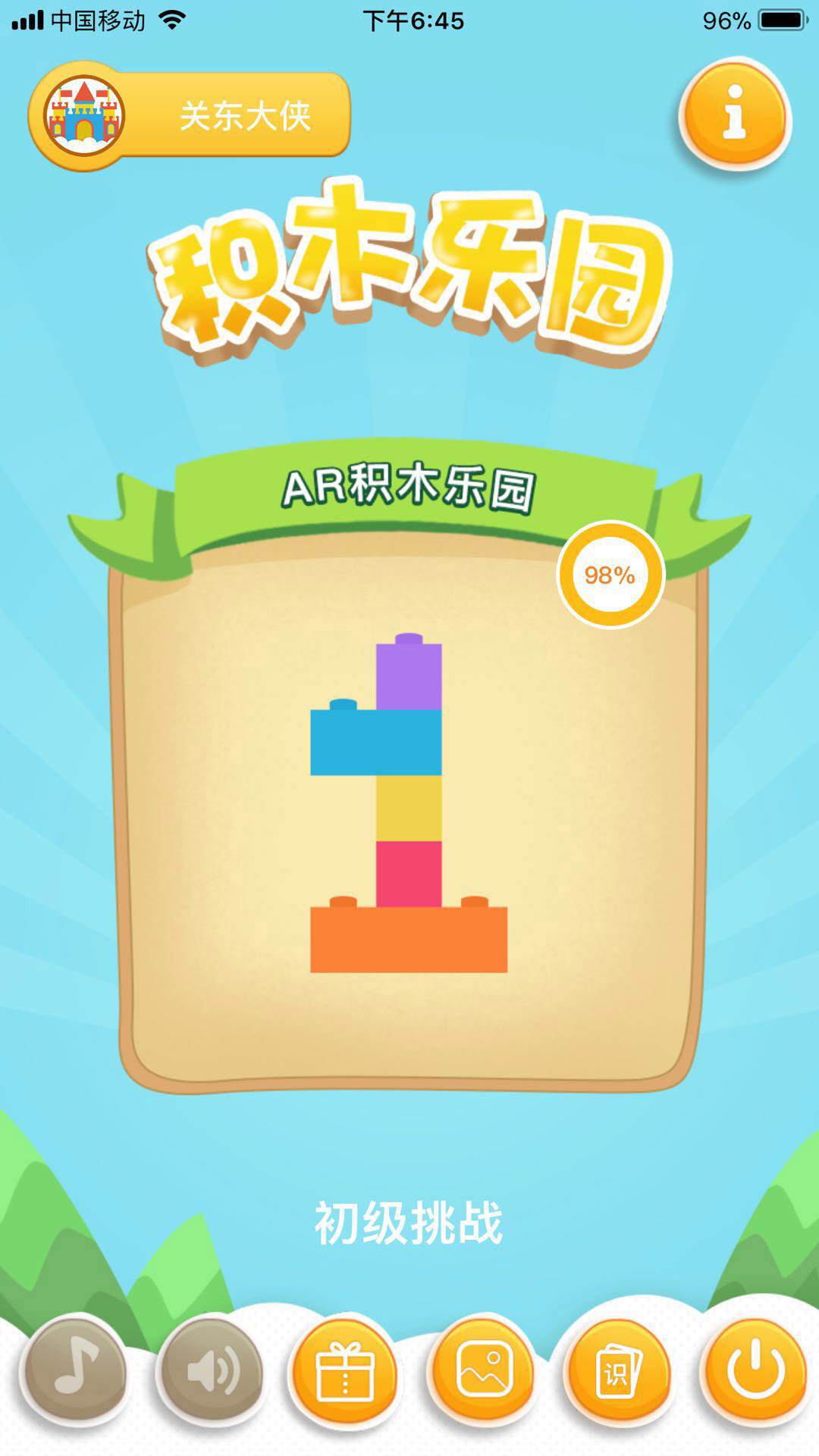Open the info button
This screenshot has height=1456, width=819.
coord(733,114)
